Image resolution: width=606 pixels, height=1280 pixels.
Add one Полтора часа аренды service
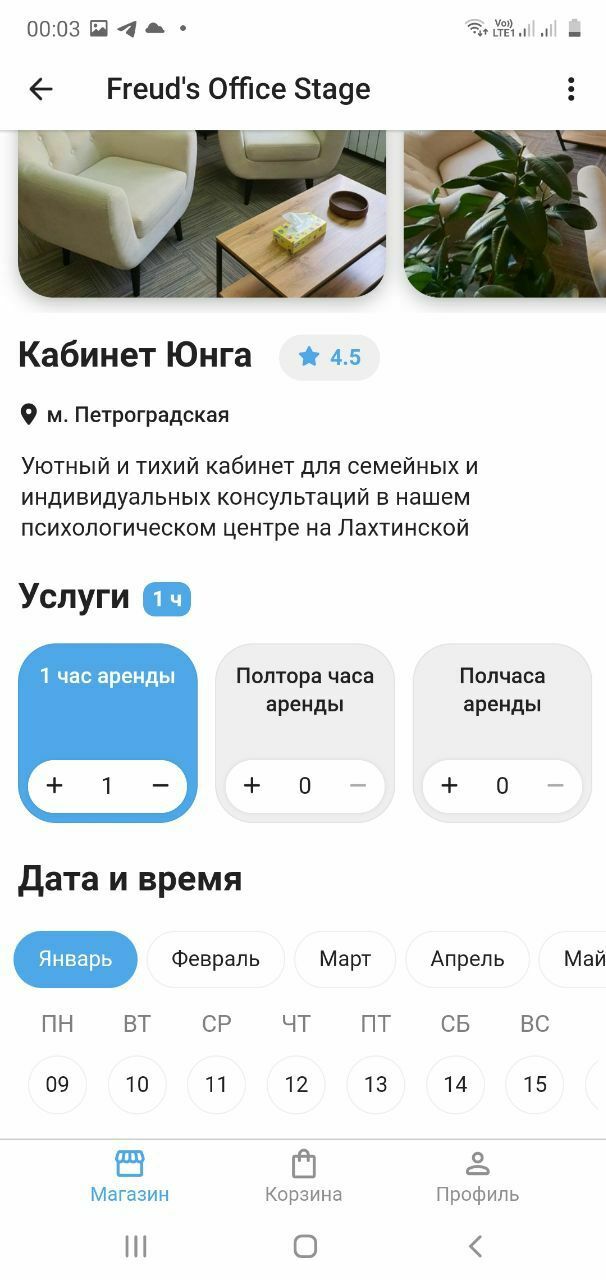252,786
